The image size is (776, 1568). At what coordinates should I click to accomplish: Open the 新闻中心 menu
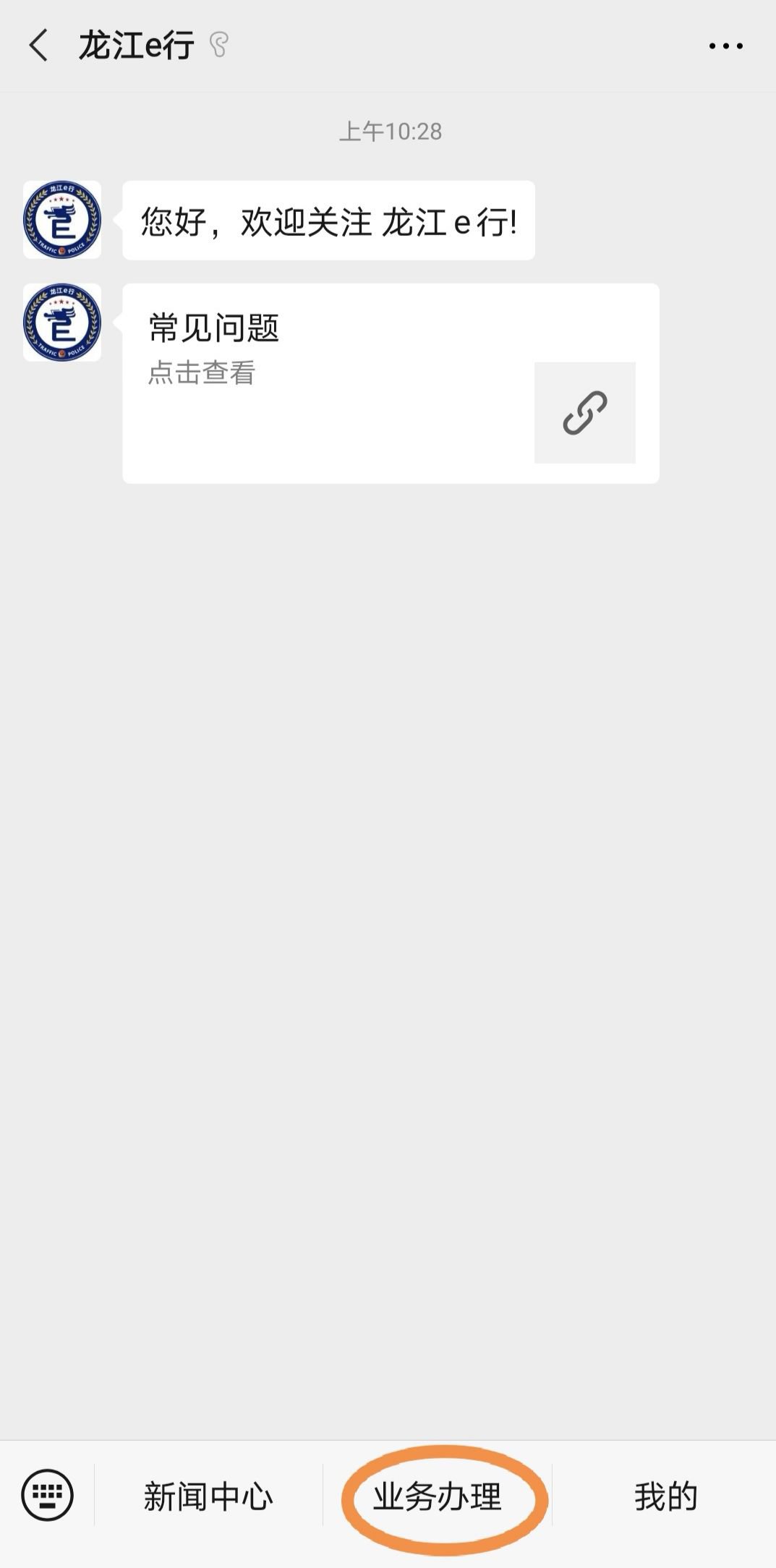pos(208,1496)
